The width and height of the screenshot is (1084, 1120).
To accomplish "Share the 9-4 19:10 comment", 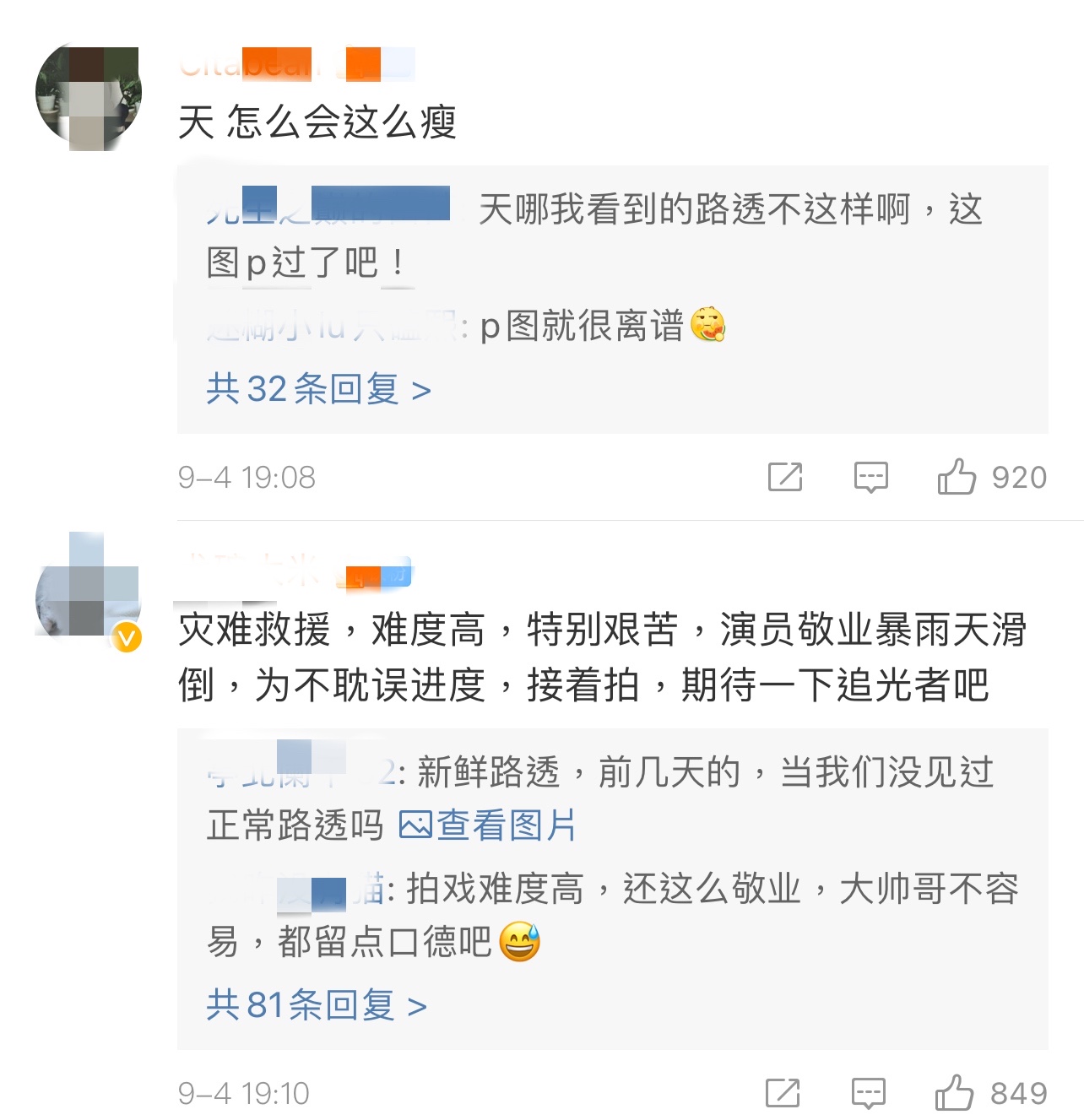I will [782, 1093].
